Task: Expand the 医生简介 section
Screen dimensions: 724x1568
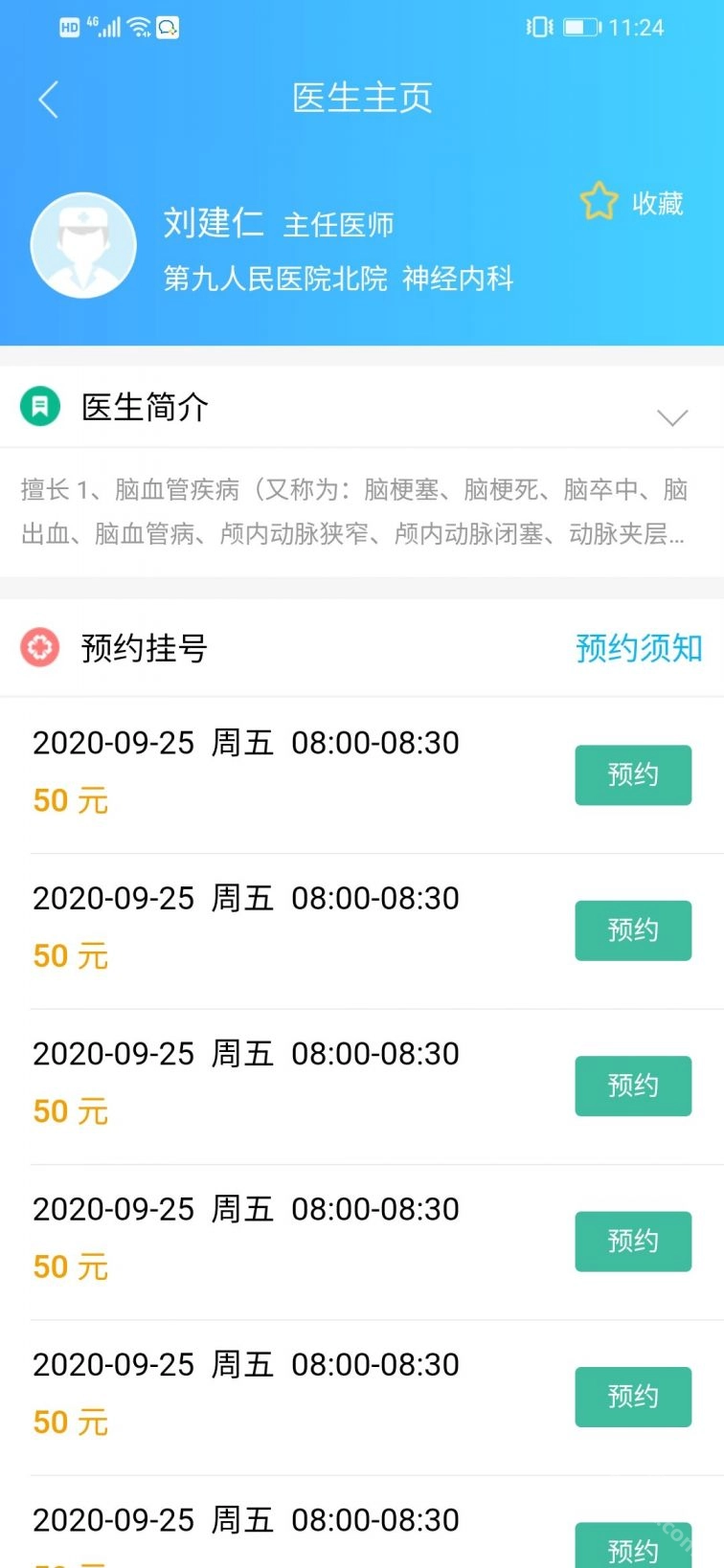Action: click(672, 417)
